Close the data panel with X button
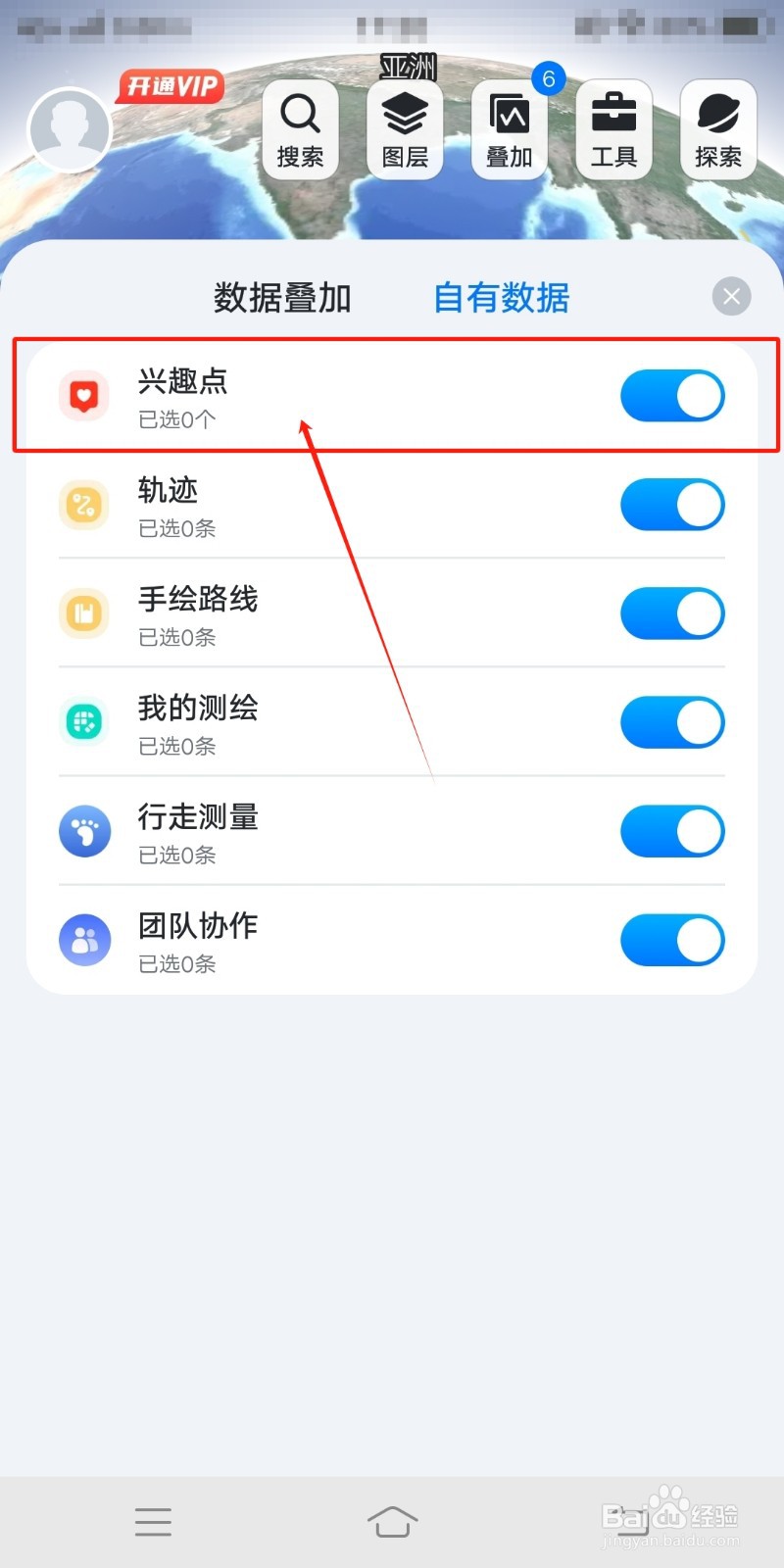Screen dimensions: 784x1568 pos(731,296)
